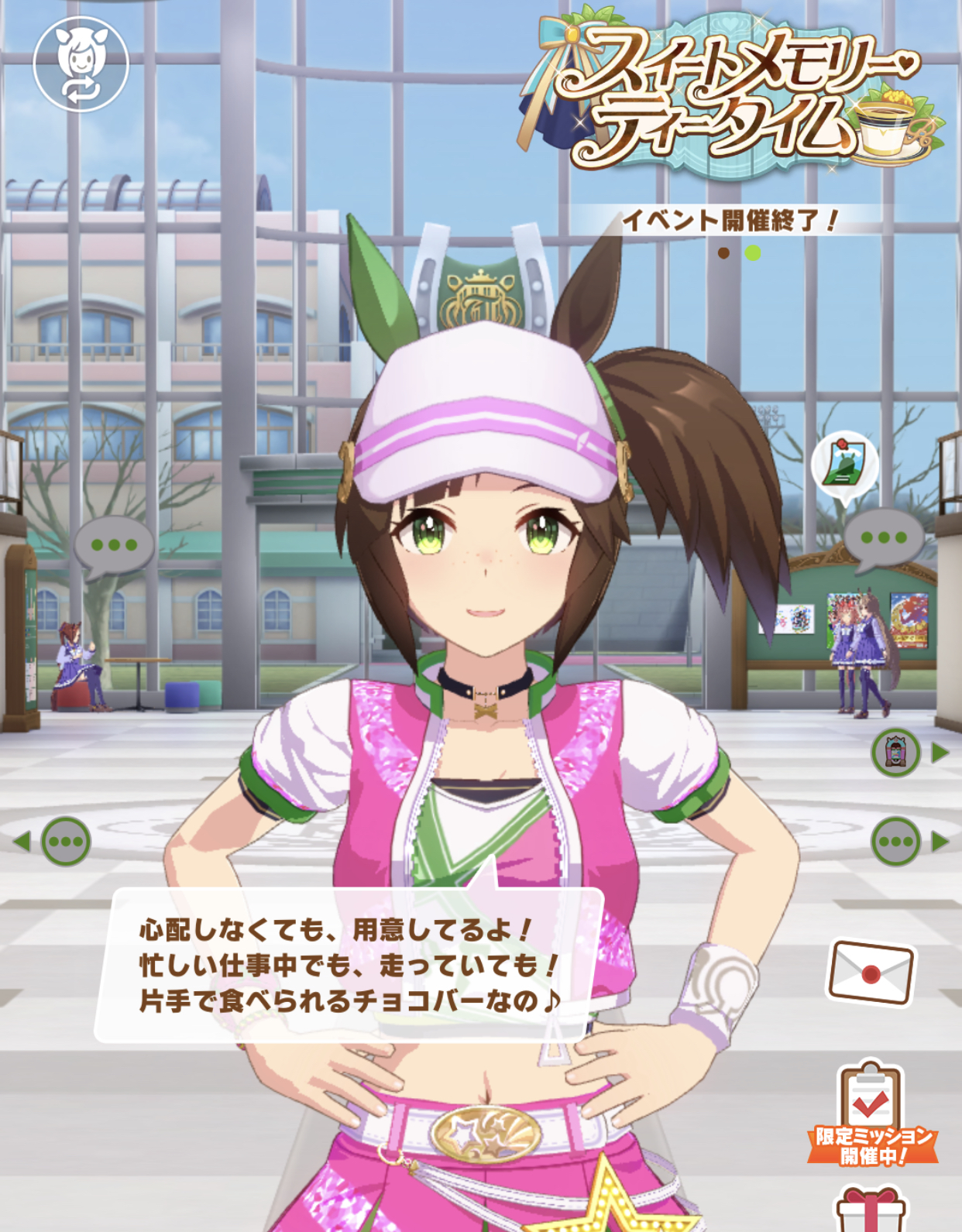This screenshot has height=1232, width=962.
Task: Open the 限定ミッション開催中 mission clipboard
Action: point(871,1112)
